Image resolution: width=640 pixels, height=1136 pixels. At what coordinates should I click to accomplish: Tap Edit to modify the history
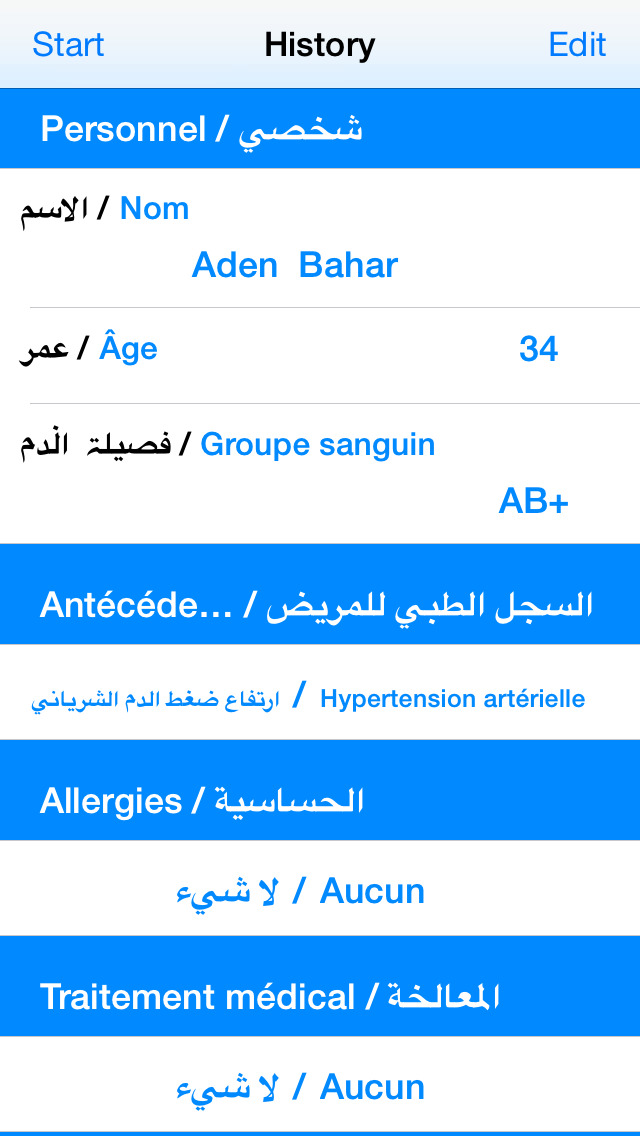pyautogui.click(x=577, y=45)
